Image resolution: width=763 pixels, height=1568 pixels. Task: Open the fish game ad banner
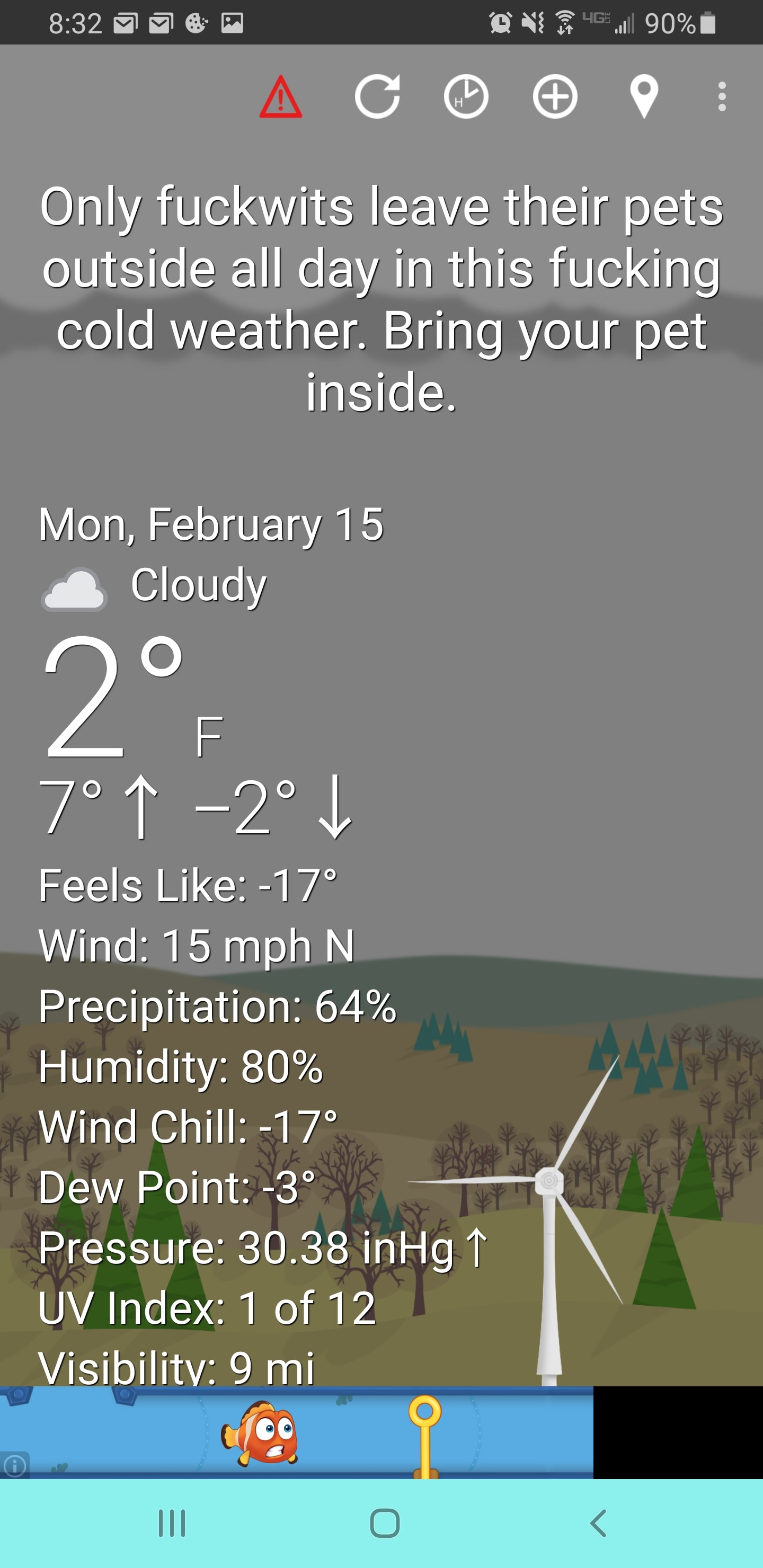pyautogui.click(x=297, y=1433)
